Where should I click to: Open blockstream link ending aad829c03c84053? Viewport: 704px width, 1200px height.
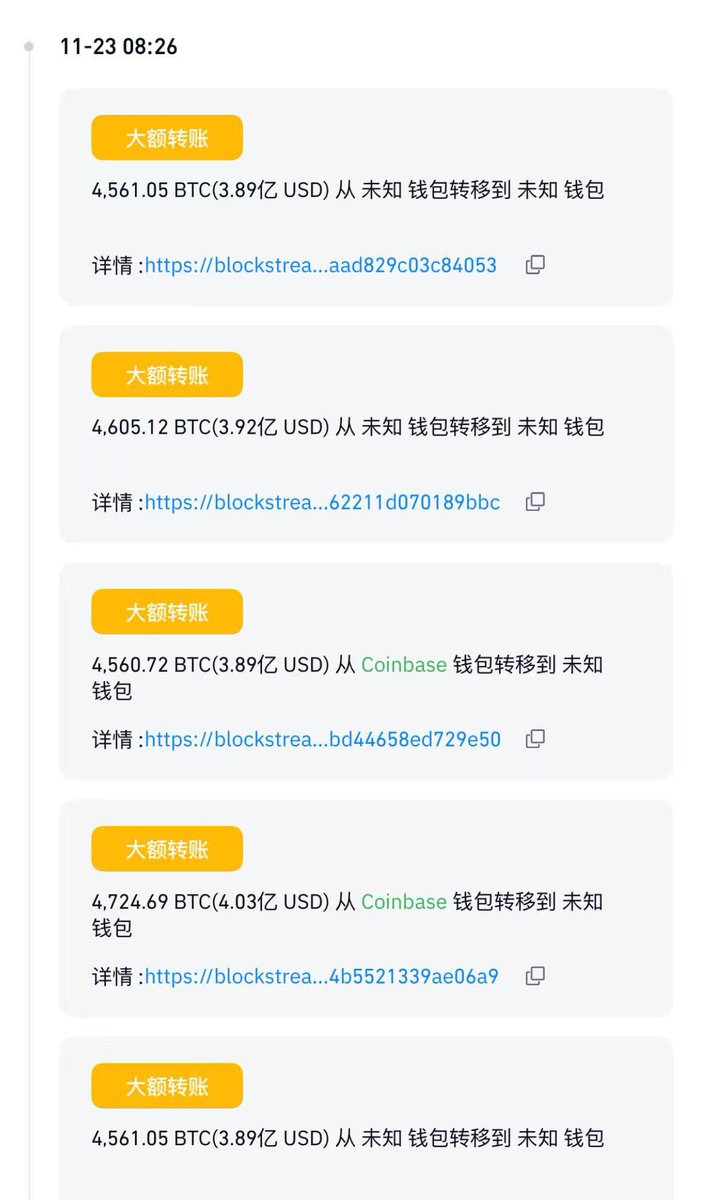(320, 265)
